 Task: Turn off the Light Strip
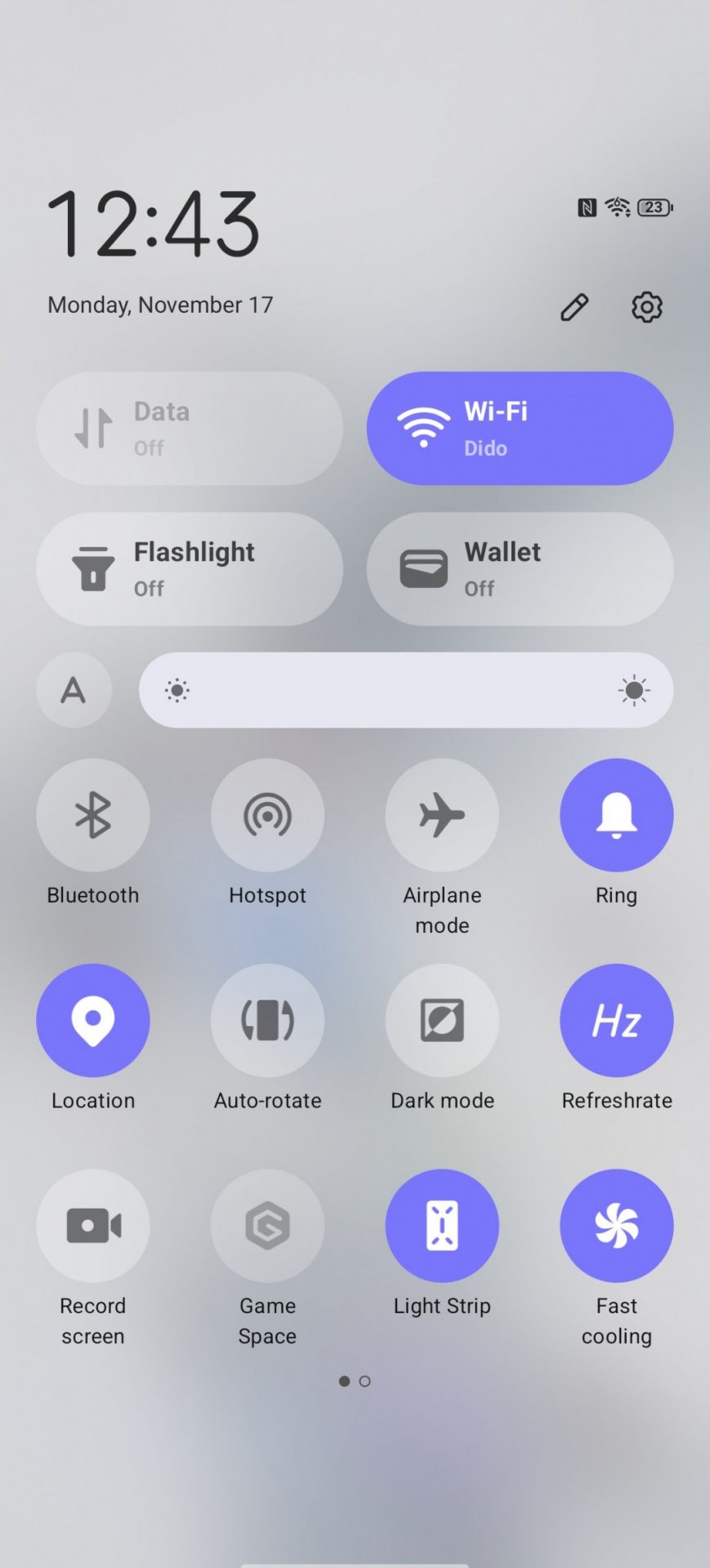(442, 1226)
